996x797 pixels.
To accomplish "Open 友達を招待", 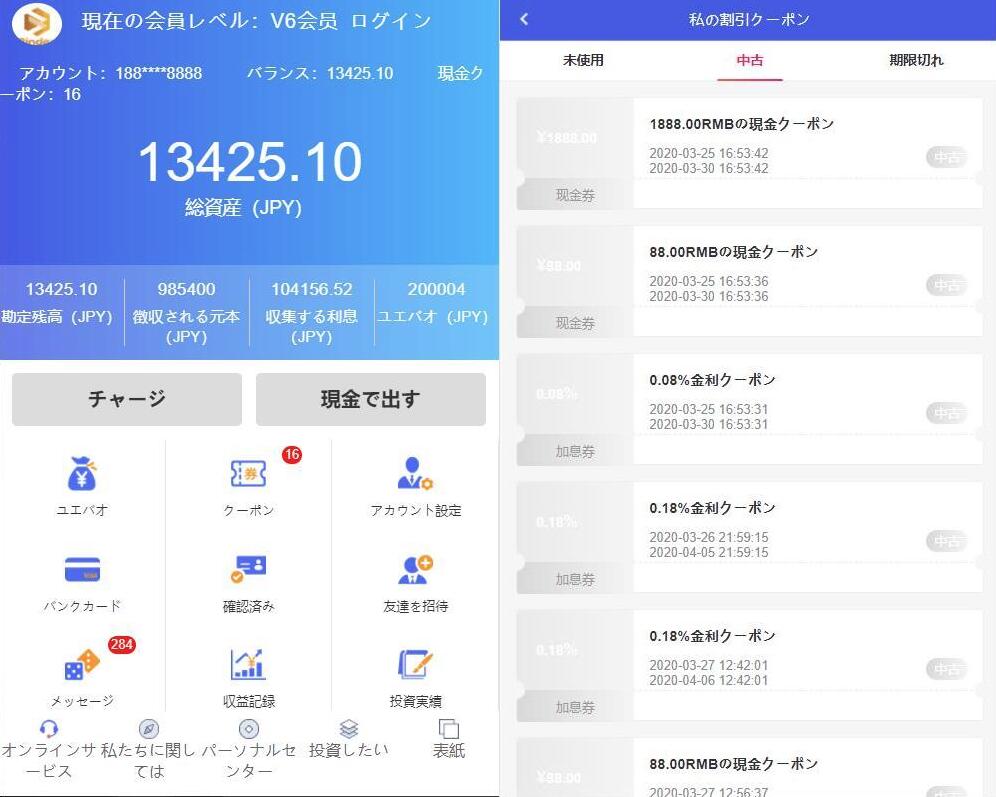I will point(415,582).
